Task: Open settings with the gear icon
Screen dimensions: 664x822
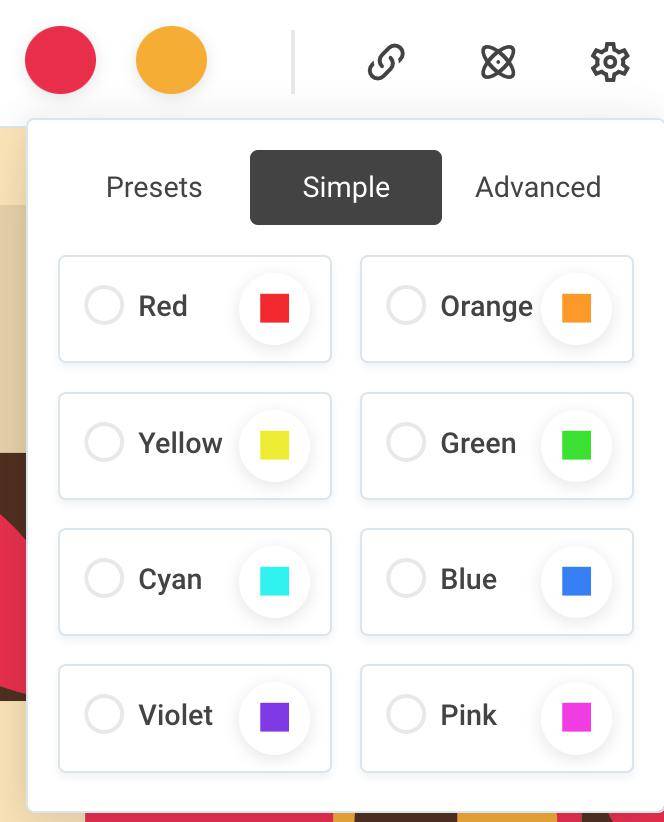Action: [609, 63]
